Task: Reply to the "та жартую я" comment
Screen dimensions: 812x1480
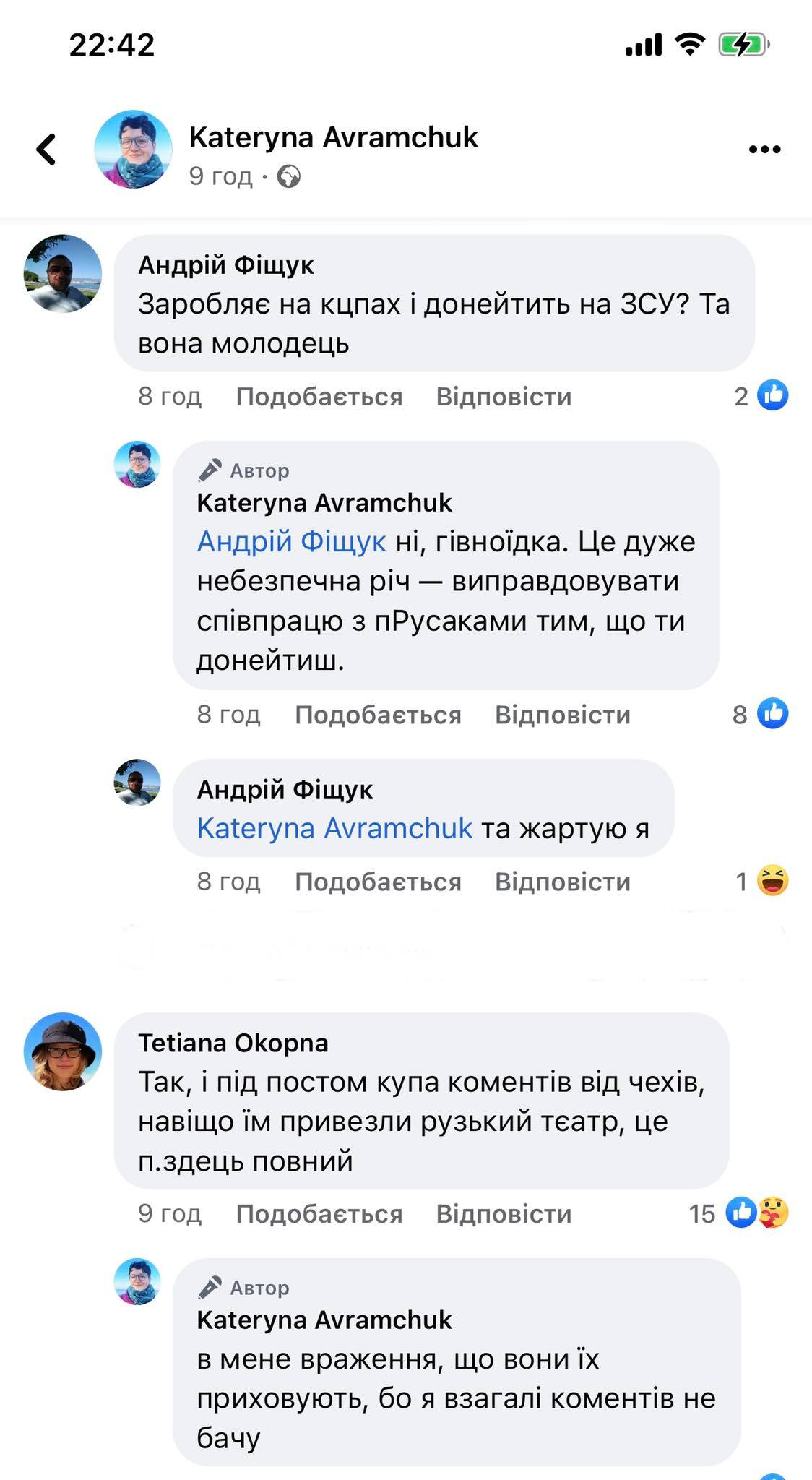Action: (x=562, y=882)
